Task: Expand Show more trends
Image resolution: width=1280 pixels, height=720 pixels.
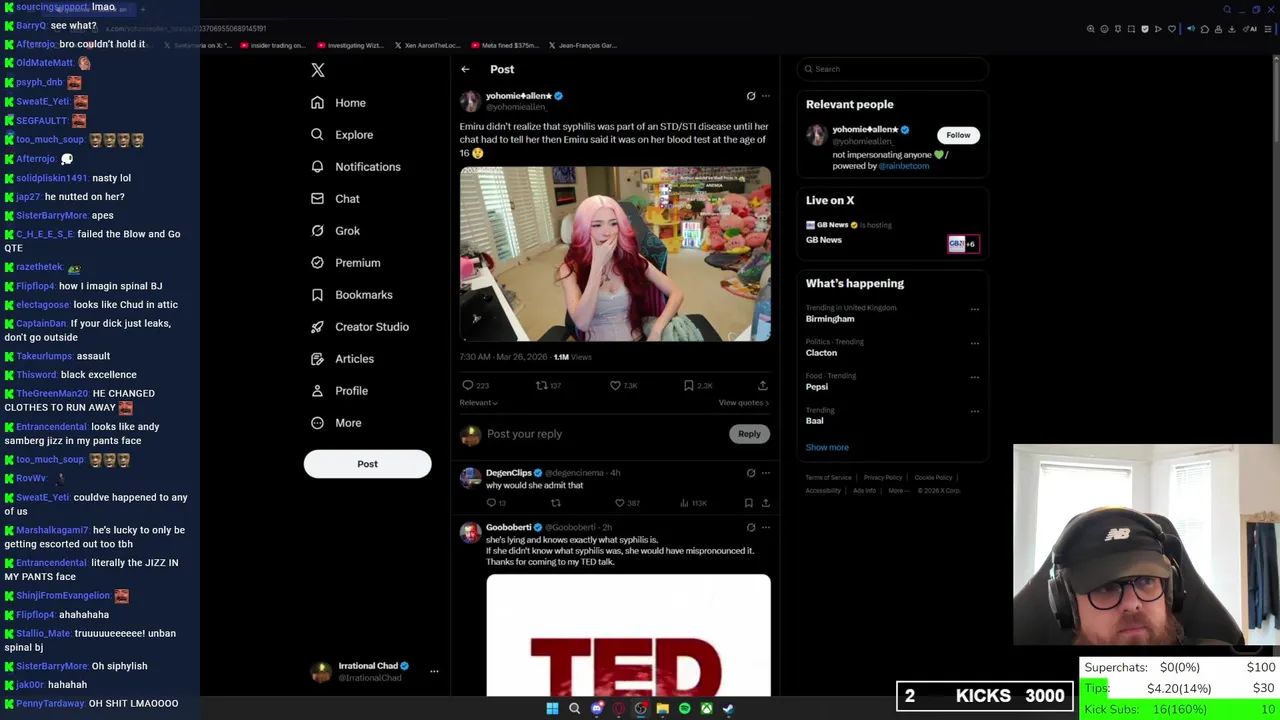Action: tap(827, 447)
